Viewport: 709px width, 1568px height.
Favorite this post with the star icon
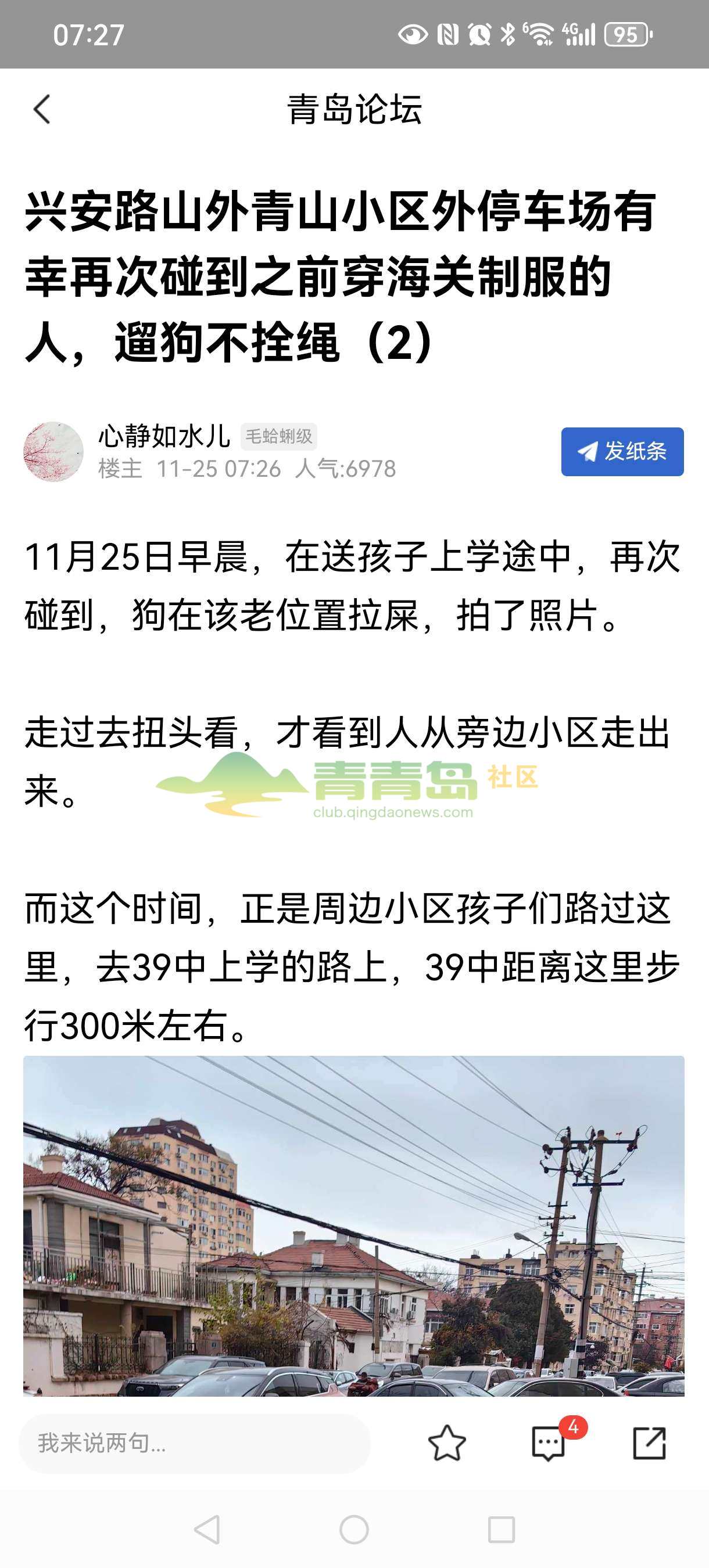click(446, 1443)
